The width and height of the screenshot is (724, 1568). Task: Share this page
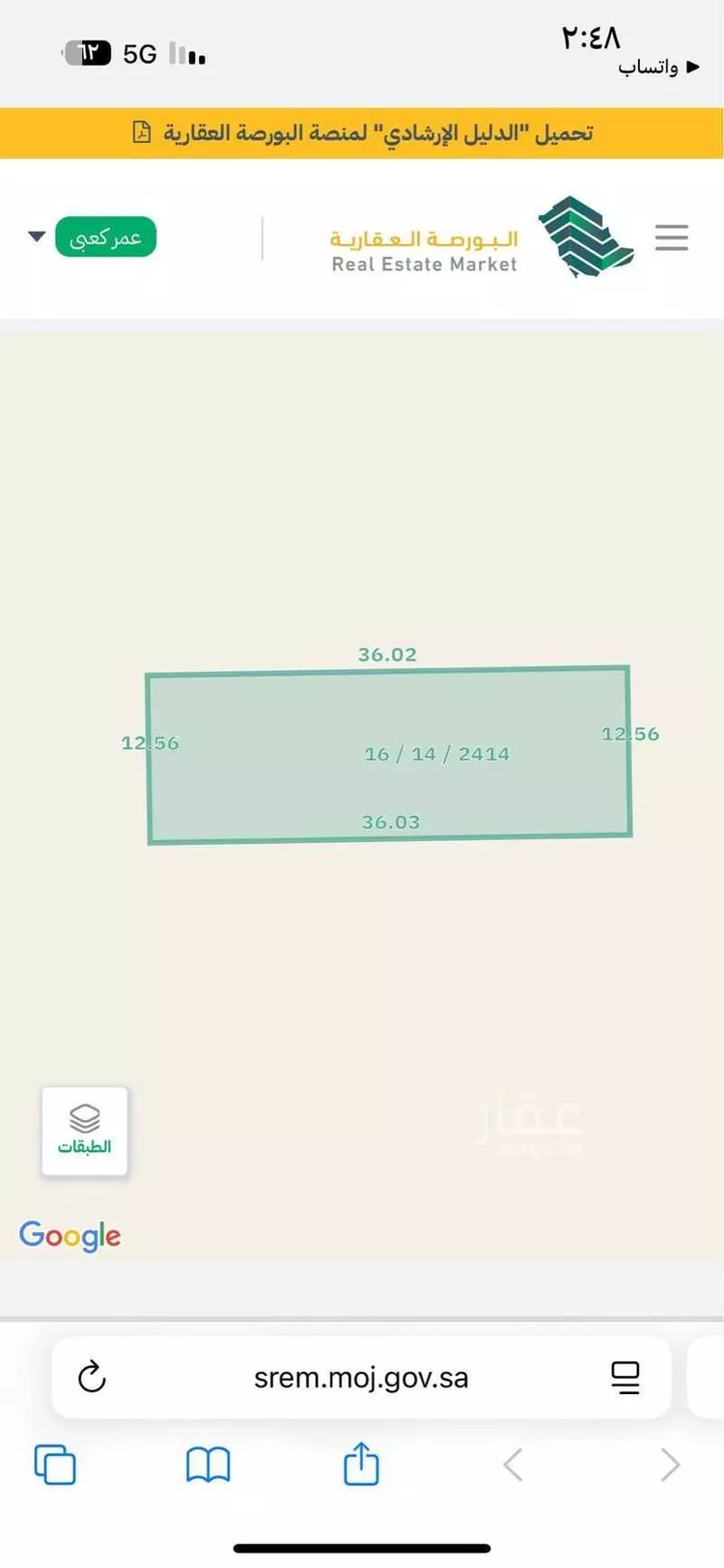pos(361,1463)
